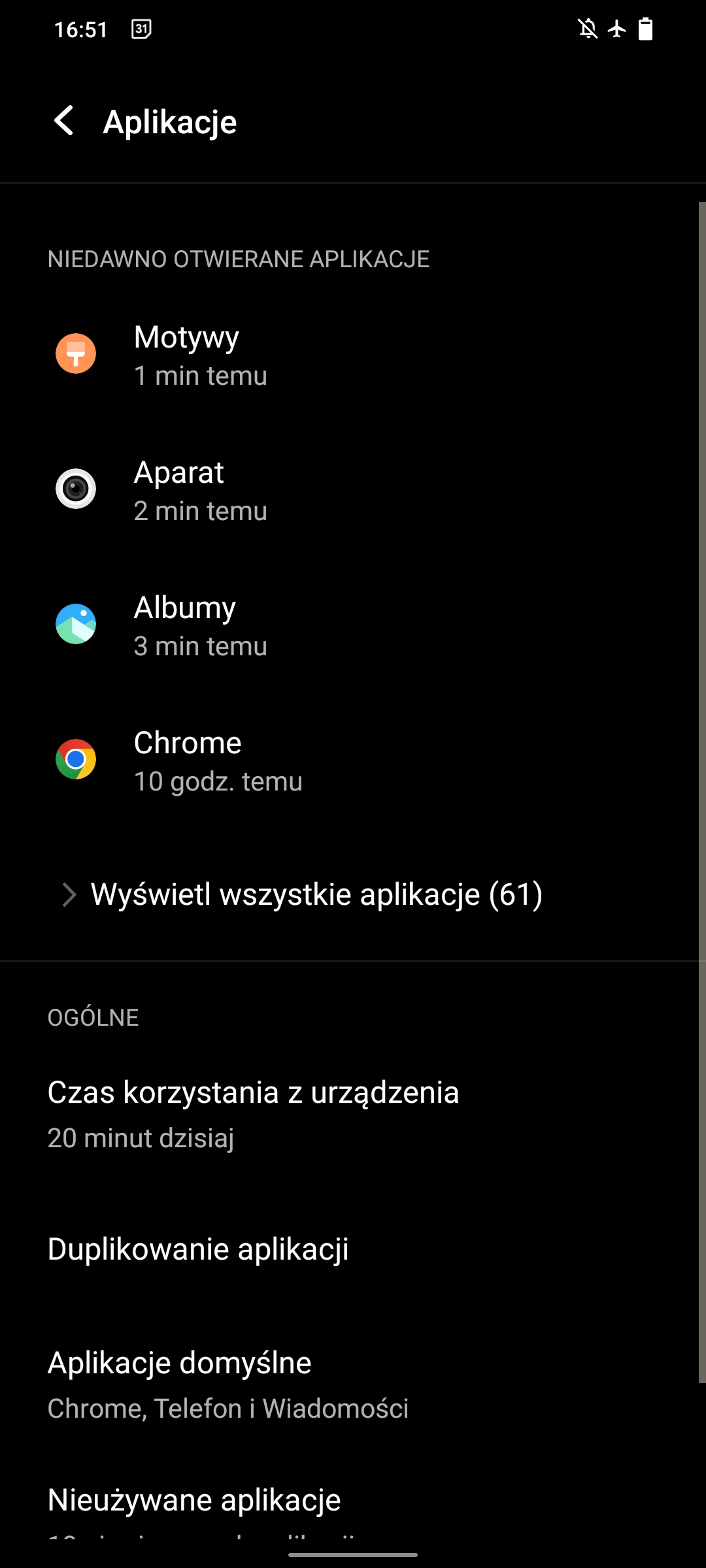Image resolution: width=706 pixels, height=1568 pixels.
Task: Open Nieużywane aplikacje
Action: click(x=194, y=1500)
